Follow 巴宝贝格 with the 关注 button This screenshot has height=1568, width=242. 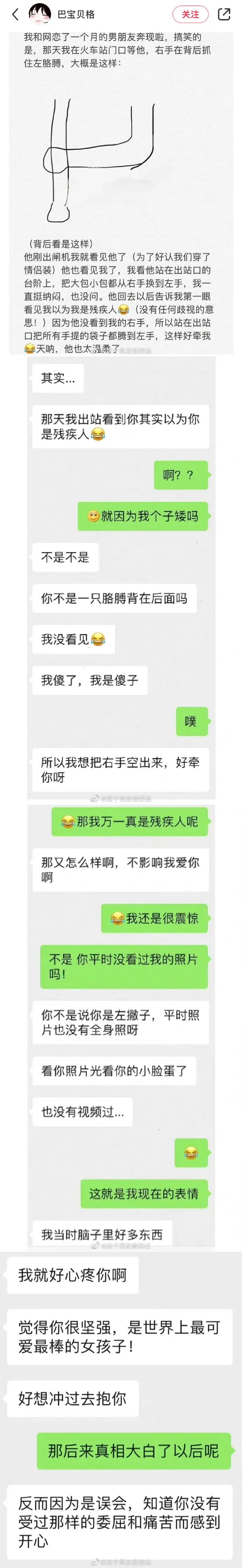[190, 14]
